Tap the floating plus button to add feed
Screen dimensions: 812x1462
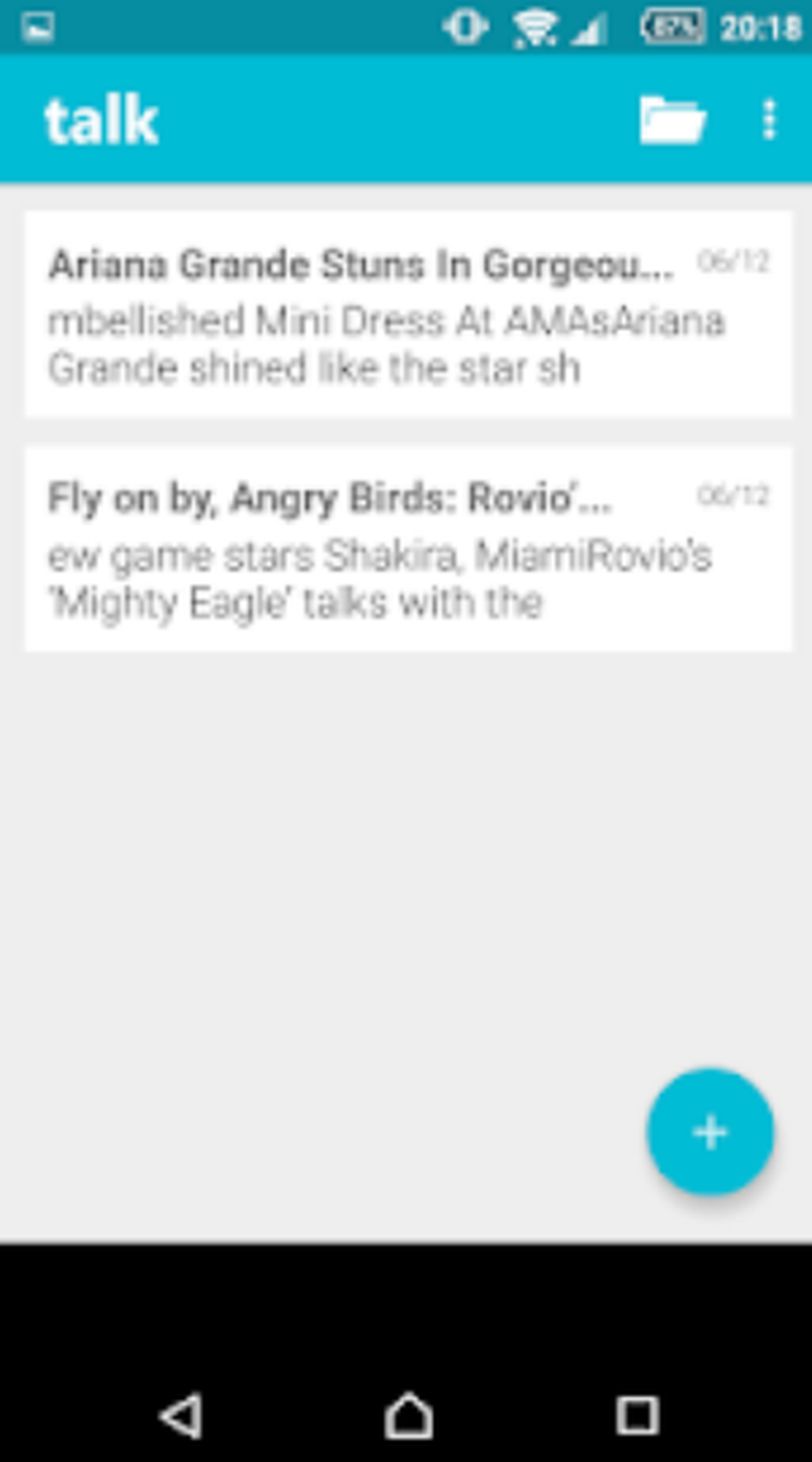pyautogui.click(x=709, y=1131)
